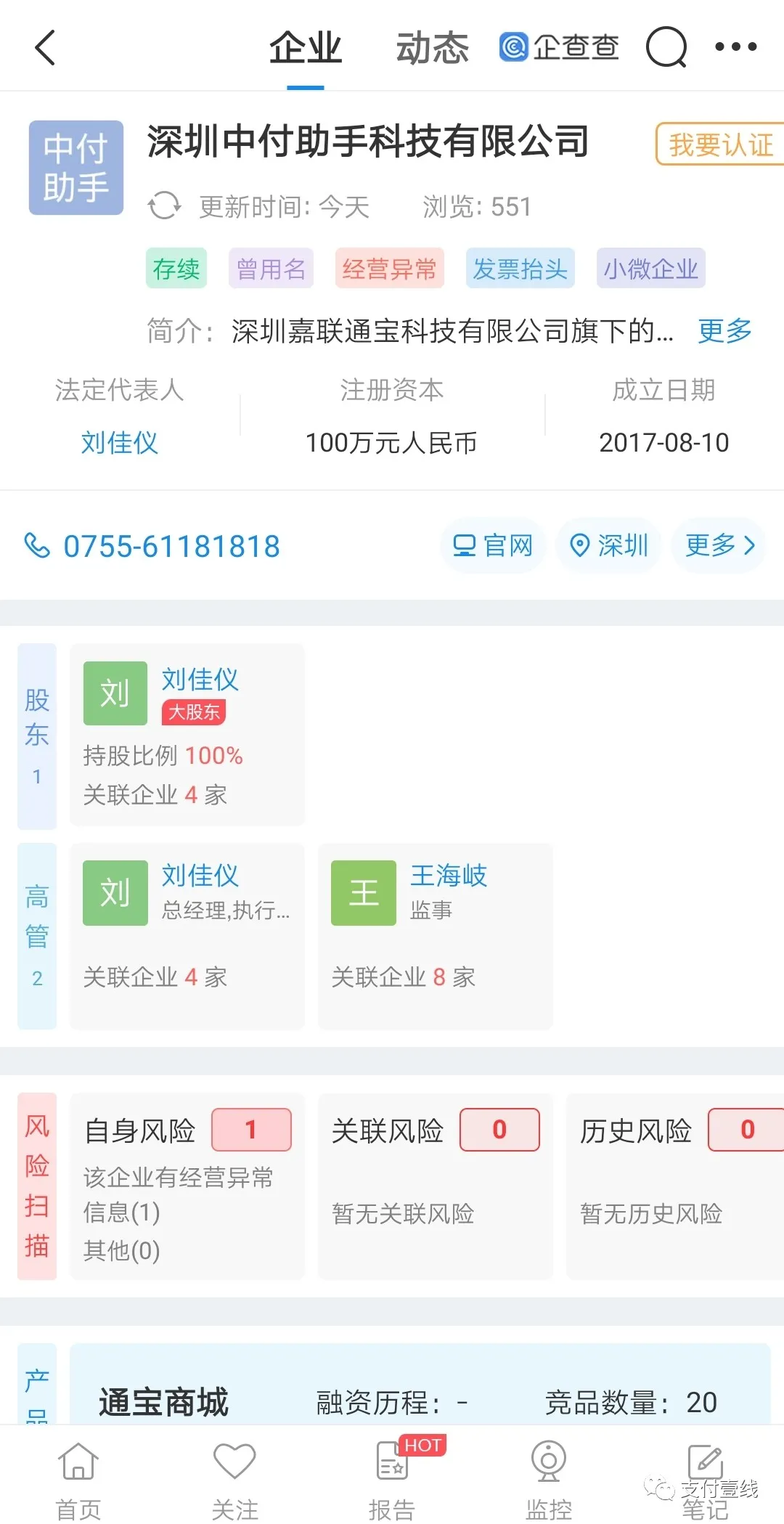This screenshot has width=784, height=1524.
Task: Tap the 经营异常 abnormal operation tag
Action: tap(389, 268)
